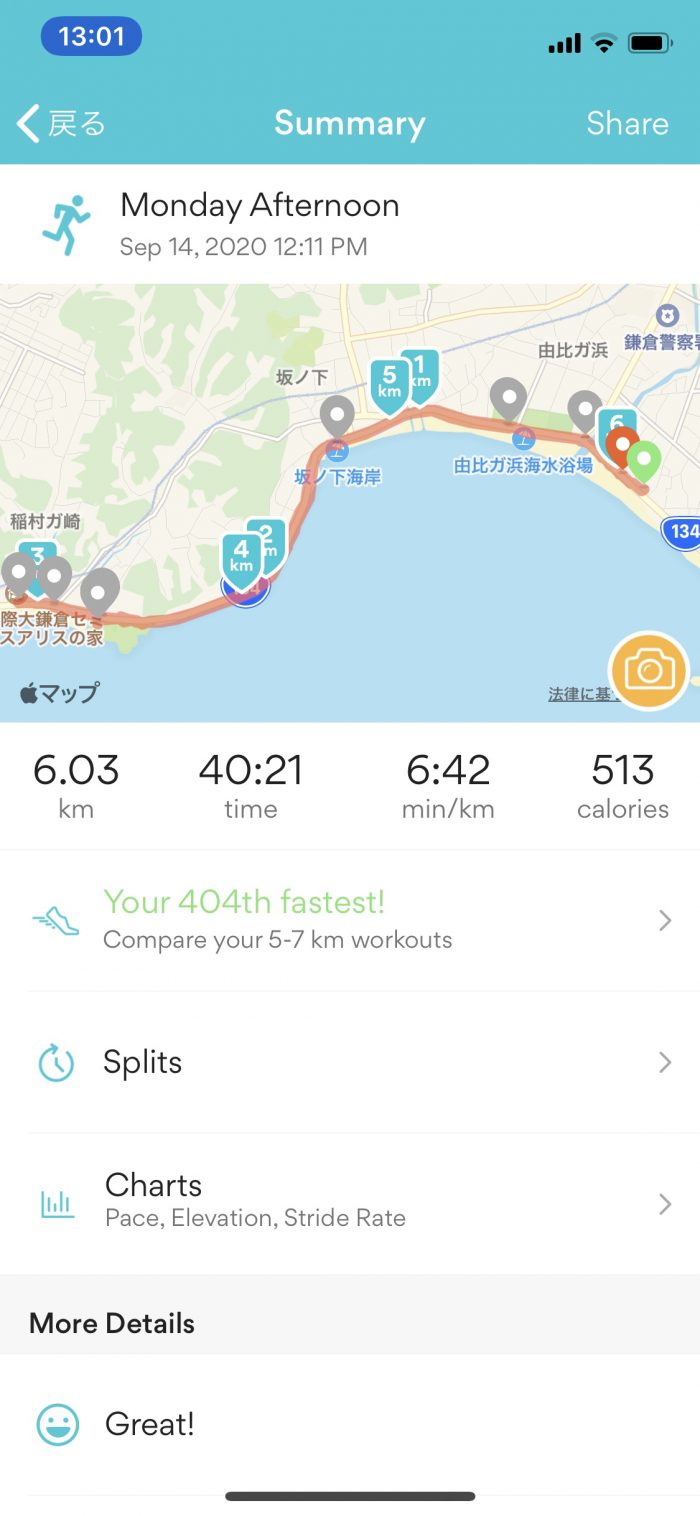The height and width of the screenshot is (1516, 700).
Task: Go back using the 戻る button
Action: 62,124
